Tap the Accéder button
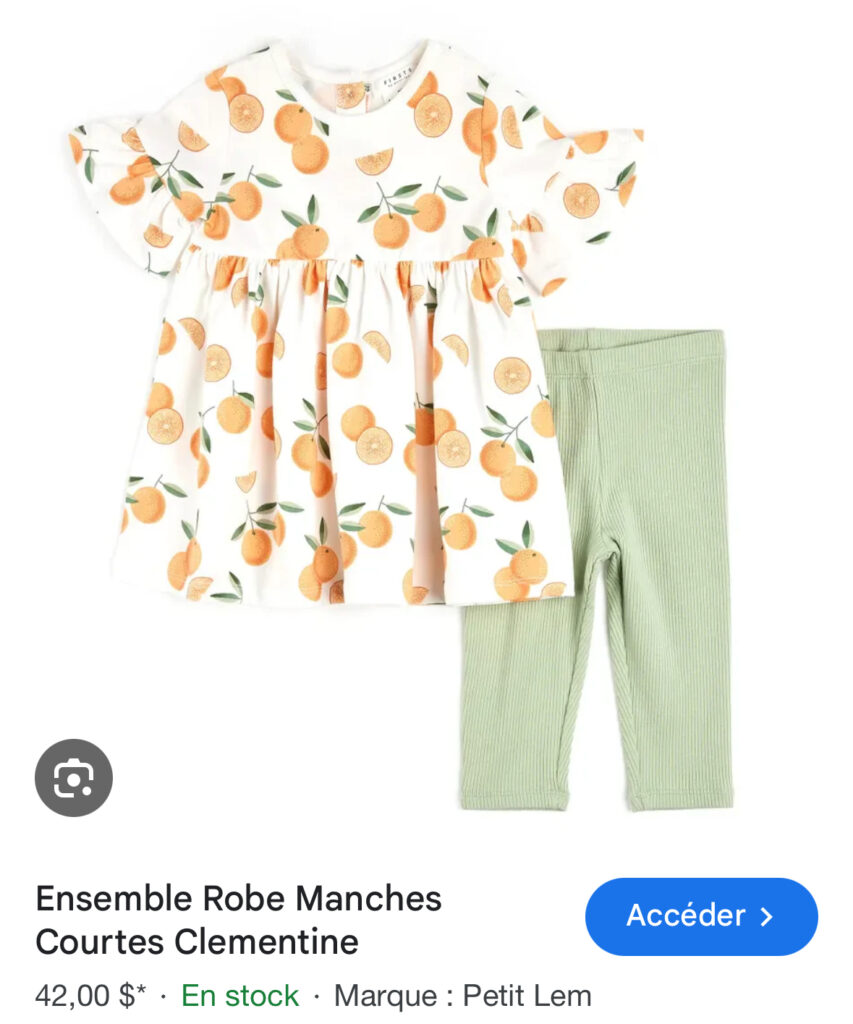 [701, 916]
